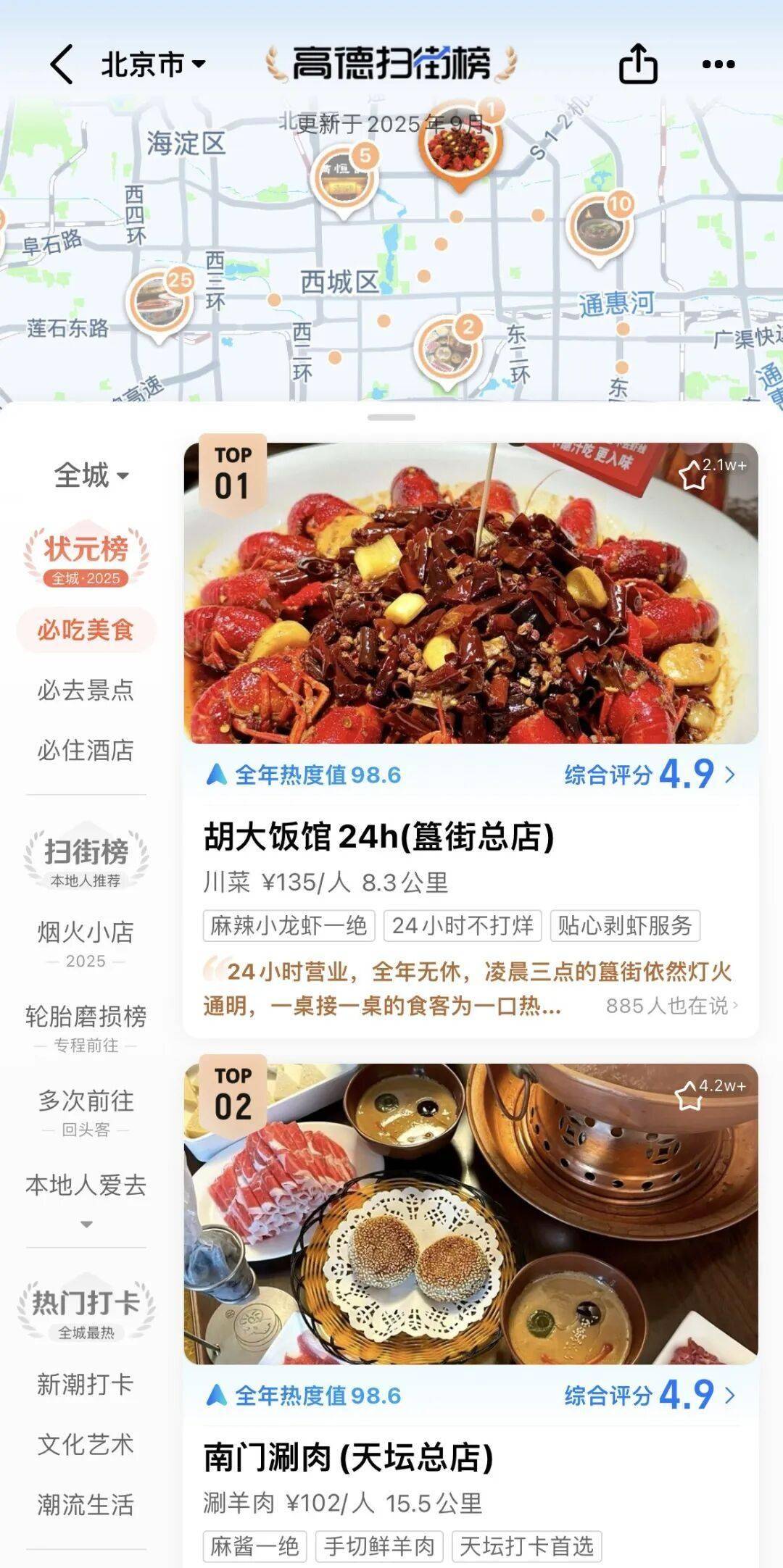Switch to 文化艺术 category
Screen dimensions: 783x1568
point(86,1445)
